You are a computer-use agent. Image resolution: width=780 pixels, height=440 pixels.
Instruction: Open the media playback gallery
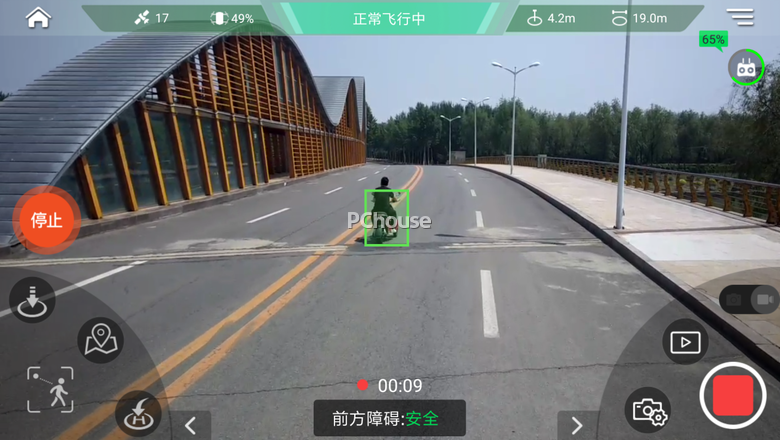tap(685, 342)
